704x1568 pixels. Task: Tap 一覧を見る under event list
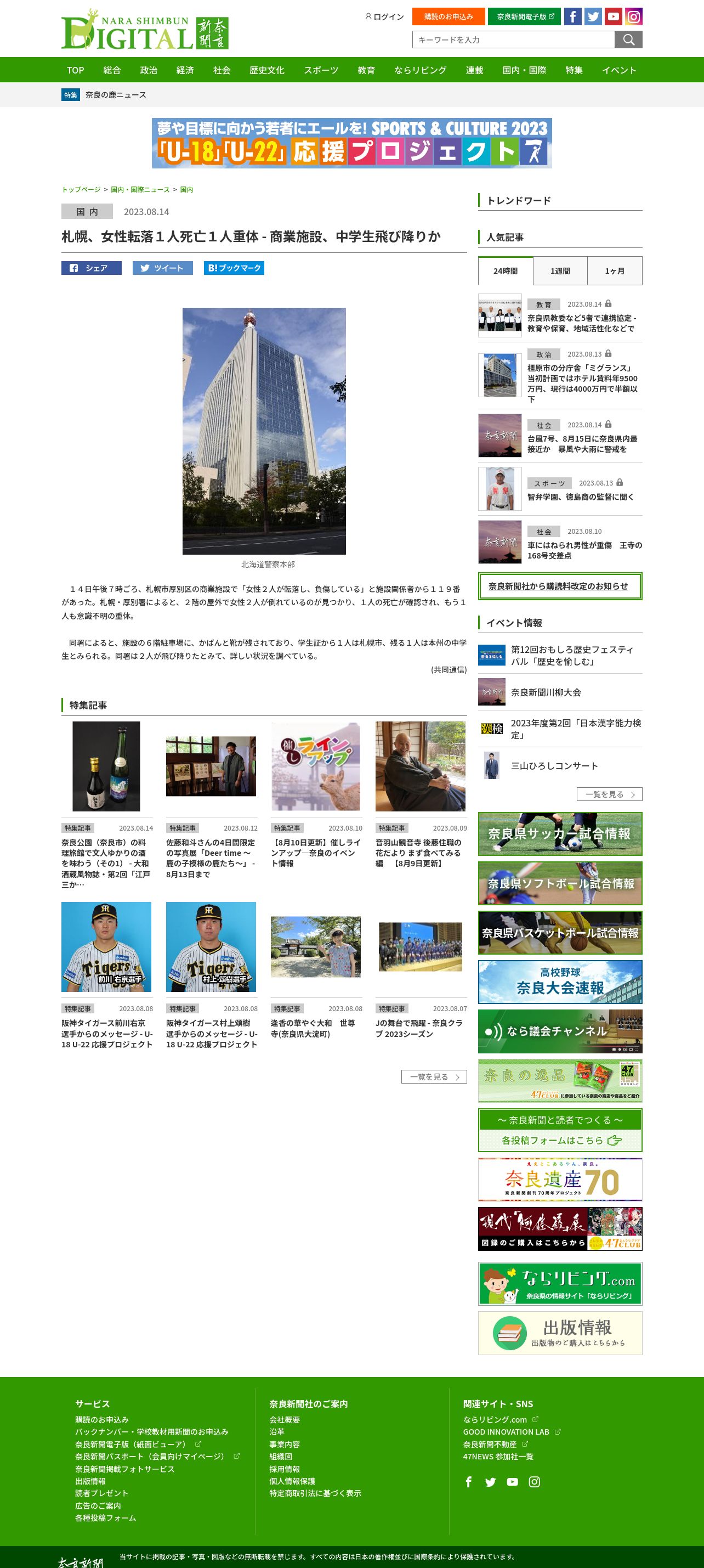click(609, 794)
